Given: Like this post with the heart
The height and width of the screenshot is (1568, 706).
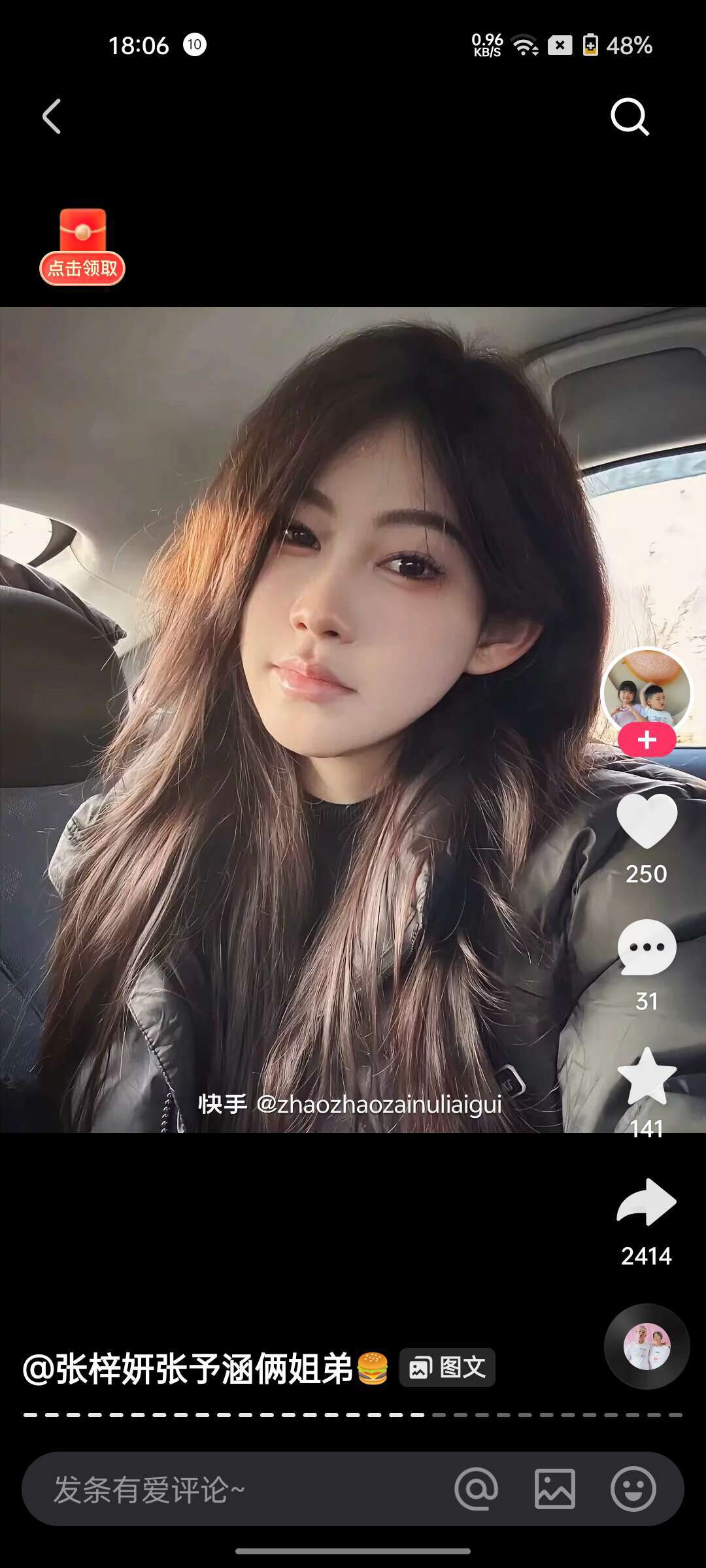Looking at the screenshot, I should 647,821.
